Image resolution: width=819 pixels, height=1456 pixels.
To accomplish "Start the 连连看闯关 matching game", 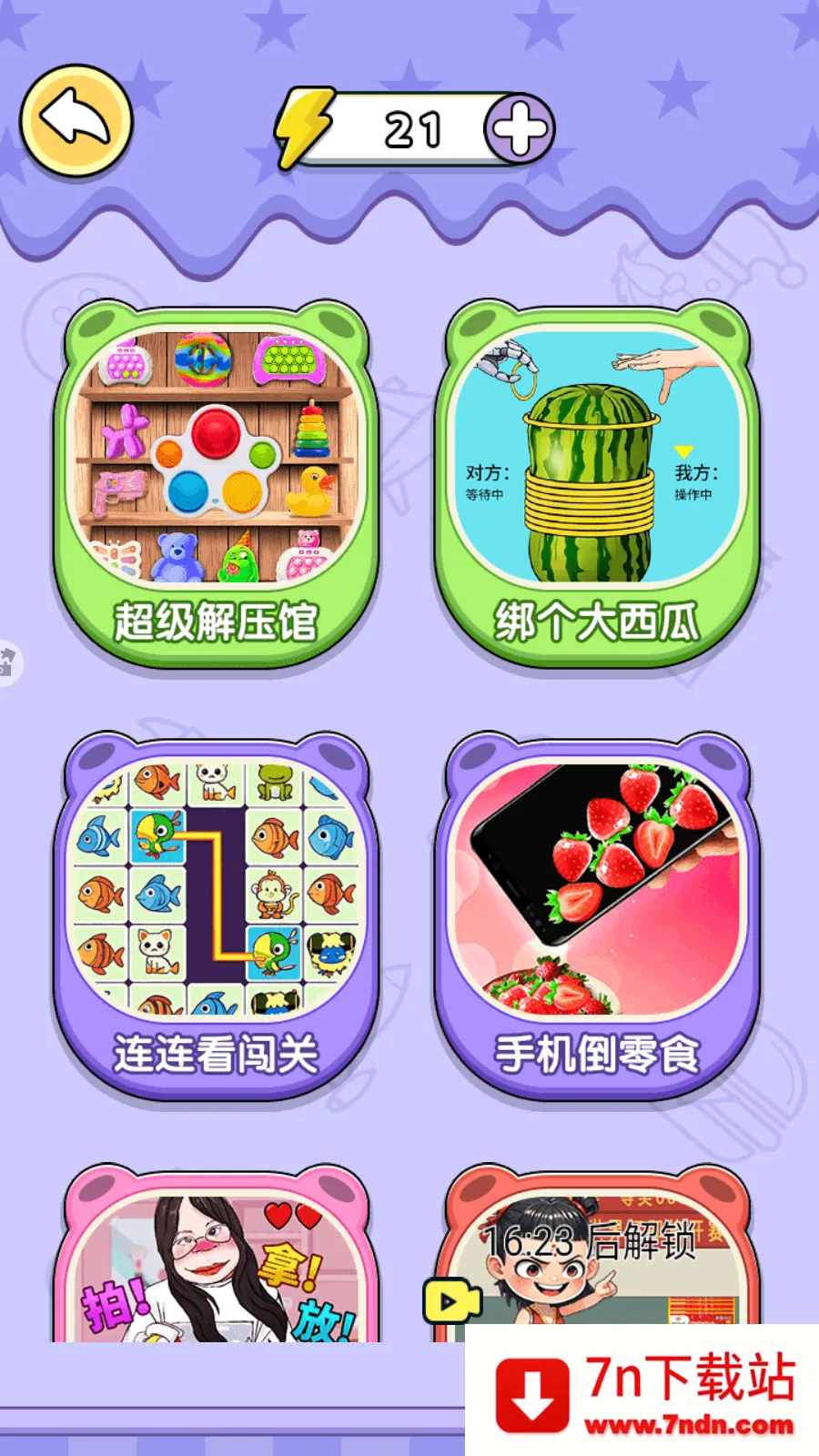I will pyautogui.click(x=216, y=915).
